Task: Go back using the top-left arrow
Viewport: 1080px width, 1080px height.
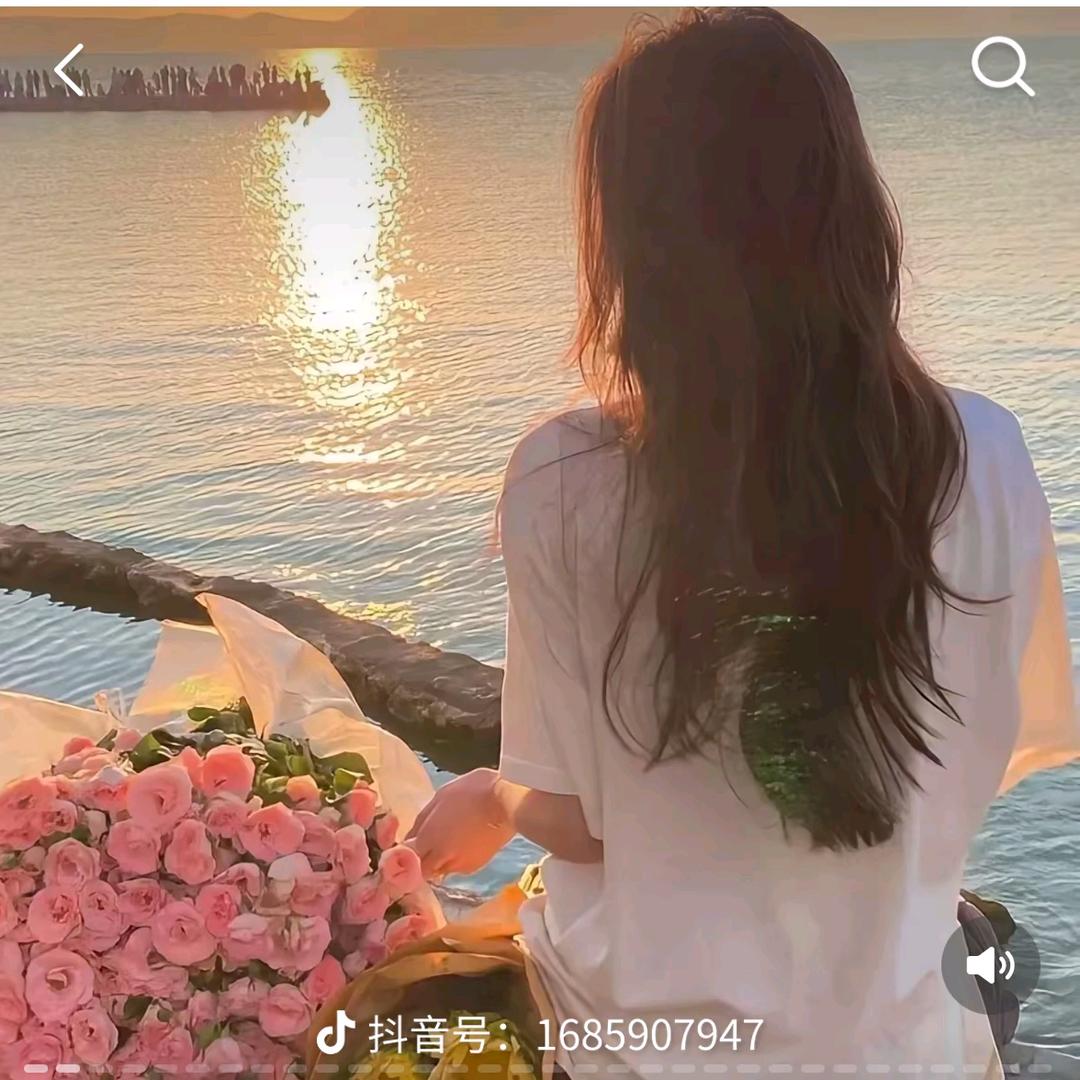Action: pos(69,71)
